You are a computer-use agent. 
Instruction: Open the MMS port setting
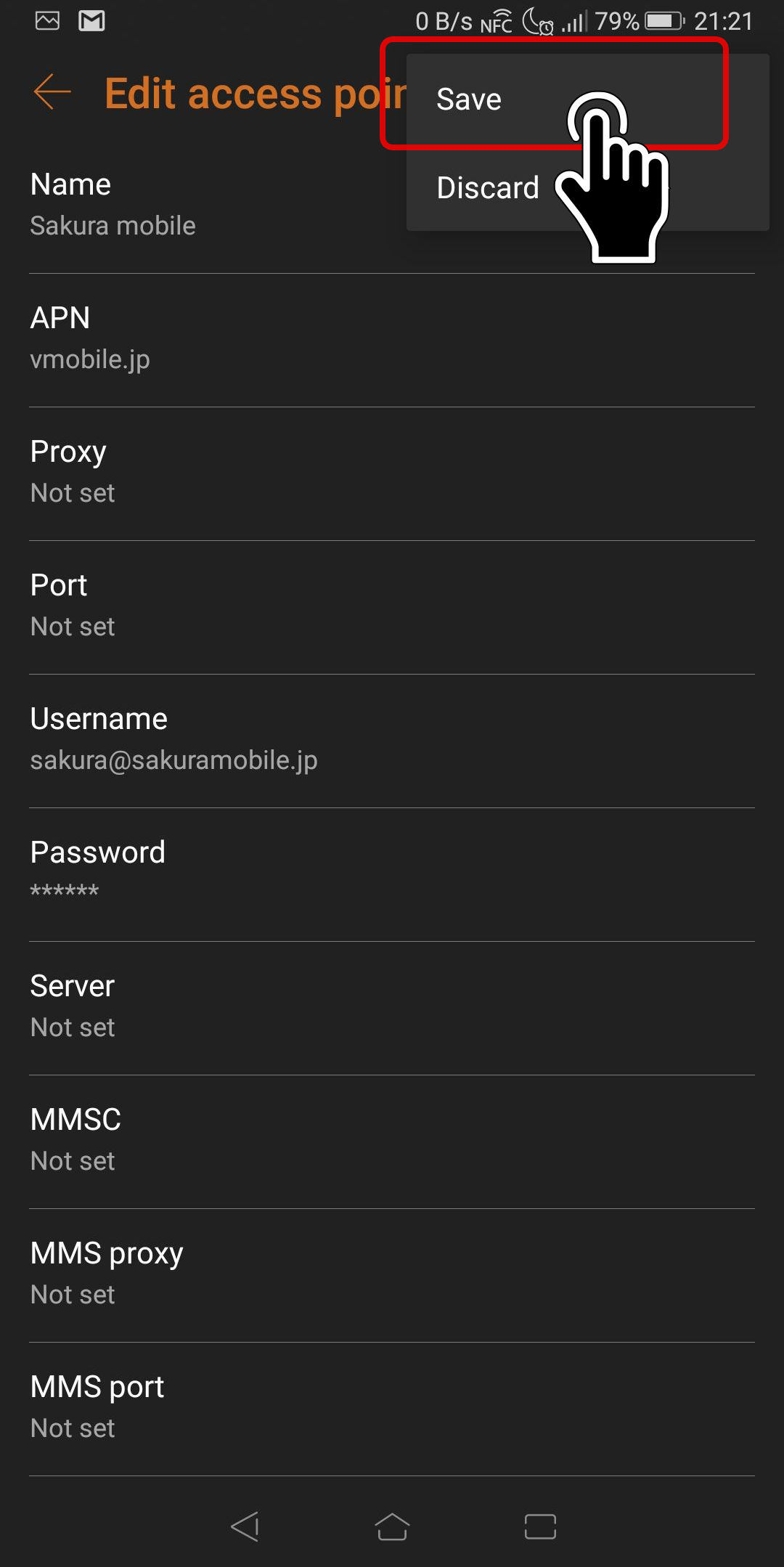click(392, 1409)
